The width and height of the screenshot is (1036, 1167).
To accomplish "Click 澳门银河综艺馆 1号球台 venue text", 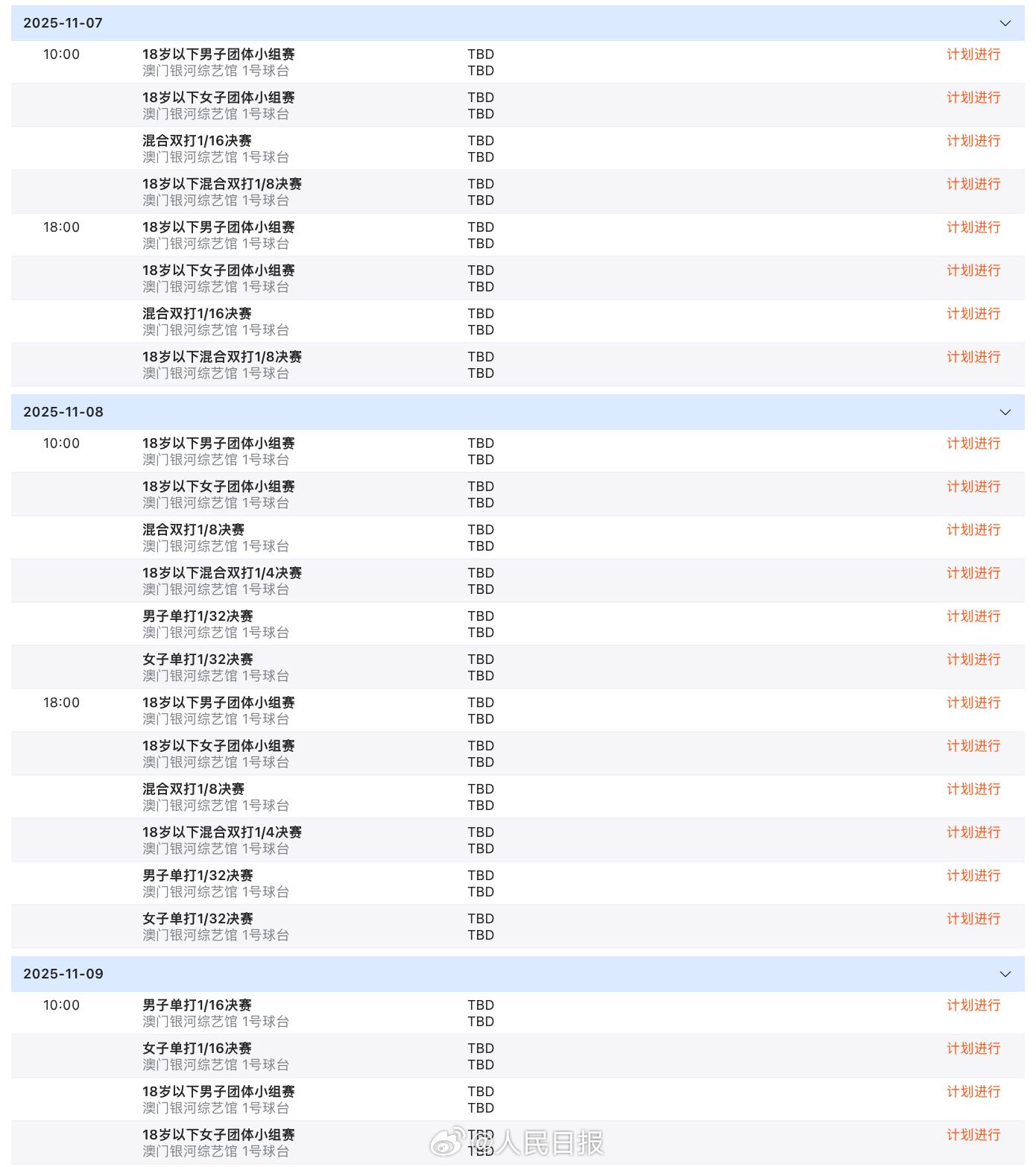I will [x=215, y=71].
